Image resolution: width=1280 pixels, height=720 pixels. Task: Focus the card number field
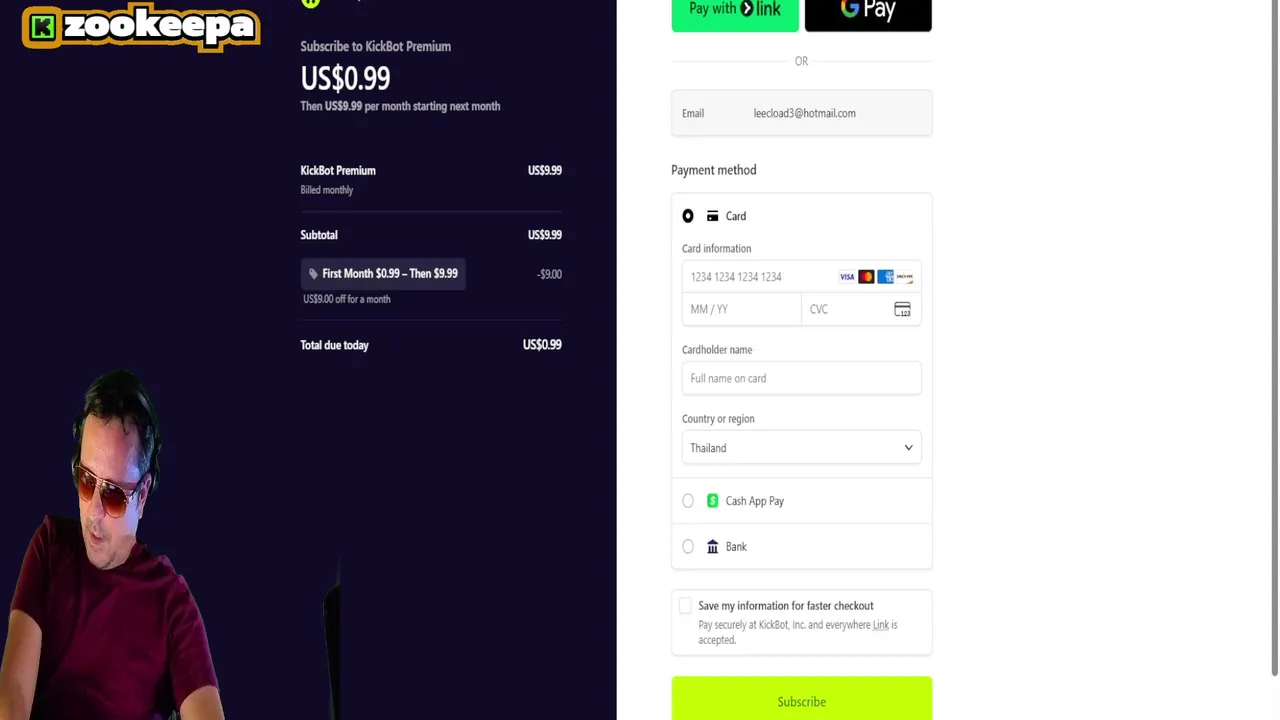click(801, 277)
